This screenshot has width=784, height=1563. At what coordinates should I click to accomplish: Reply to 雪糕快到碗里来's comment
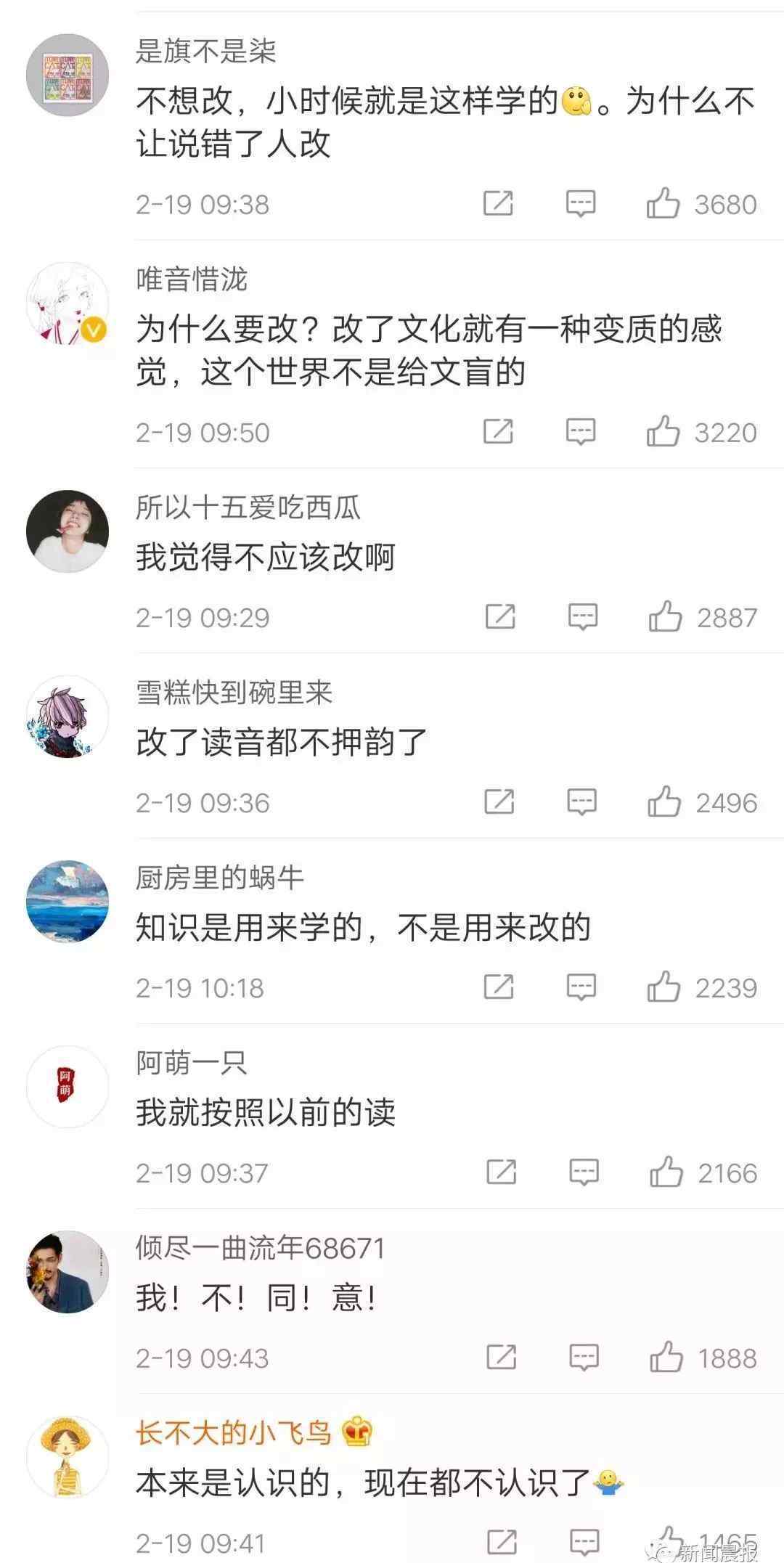point(581,802)
